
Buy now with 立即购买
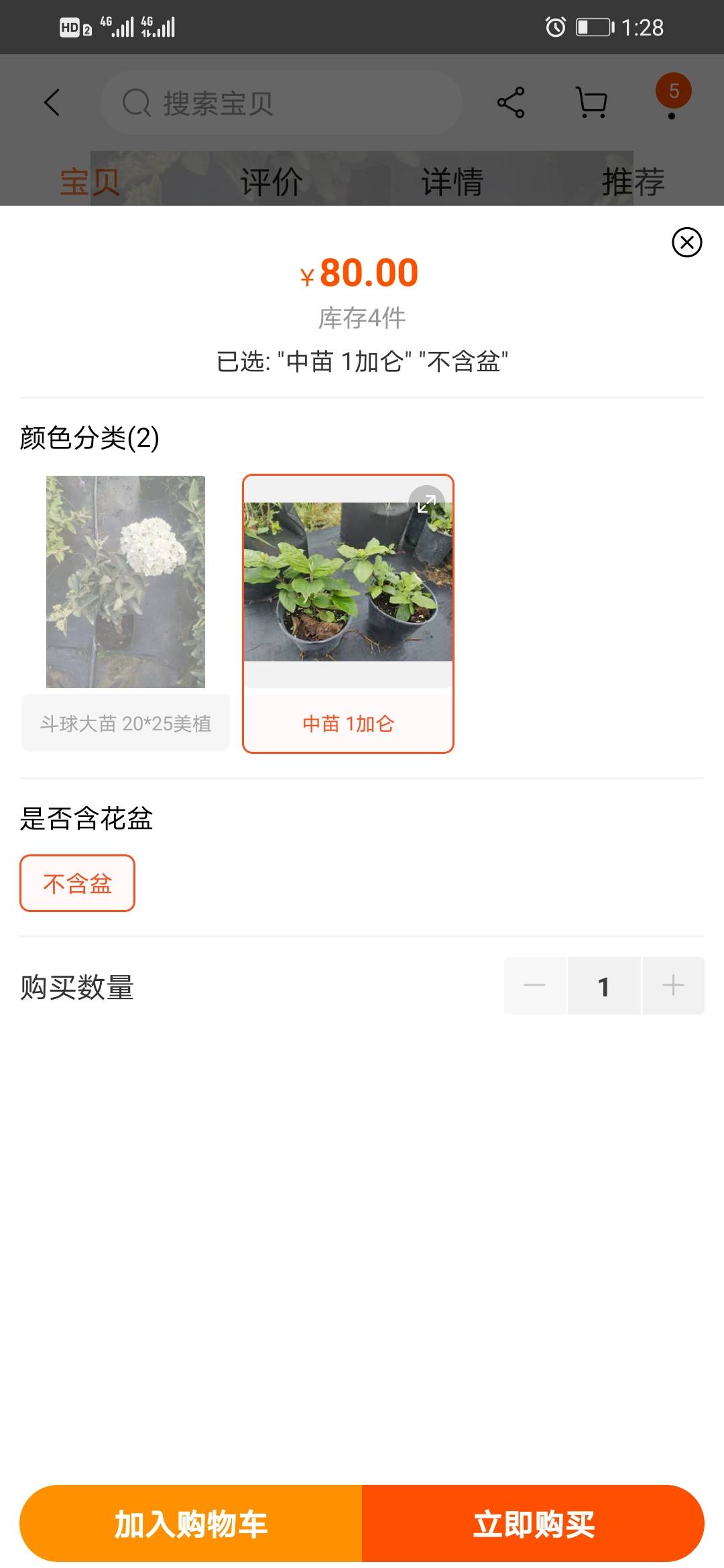[x=533, y=1523]
